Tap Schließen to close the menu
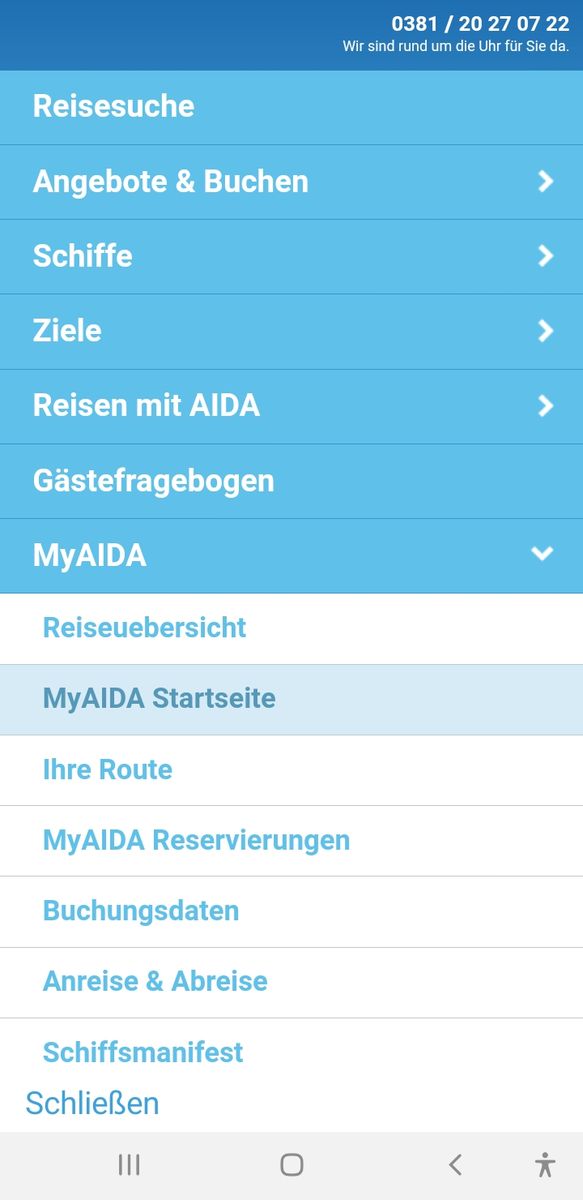 [x=92, y=1104]
